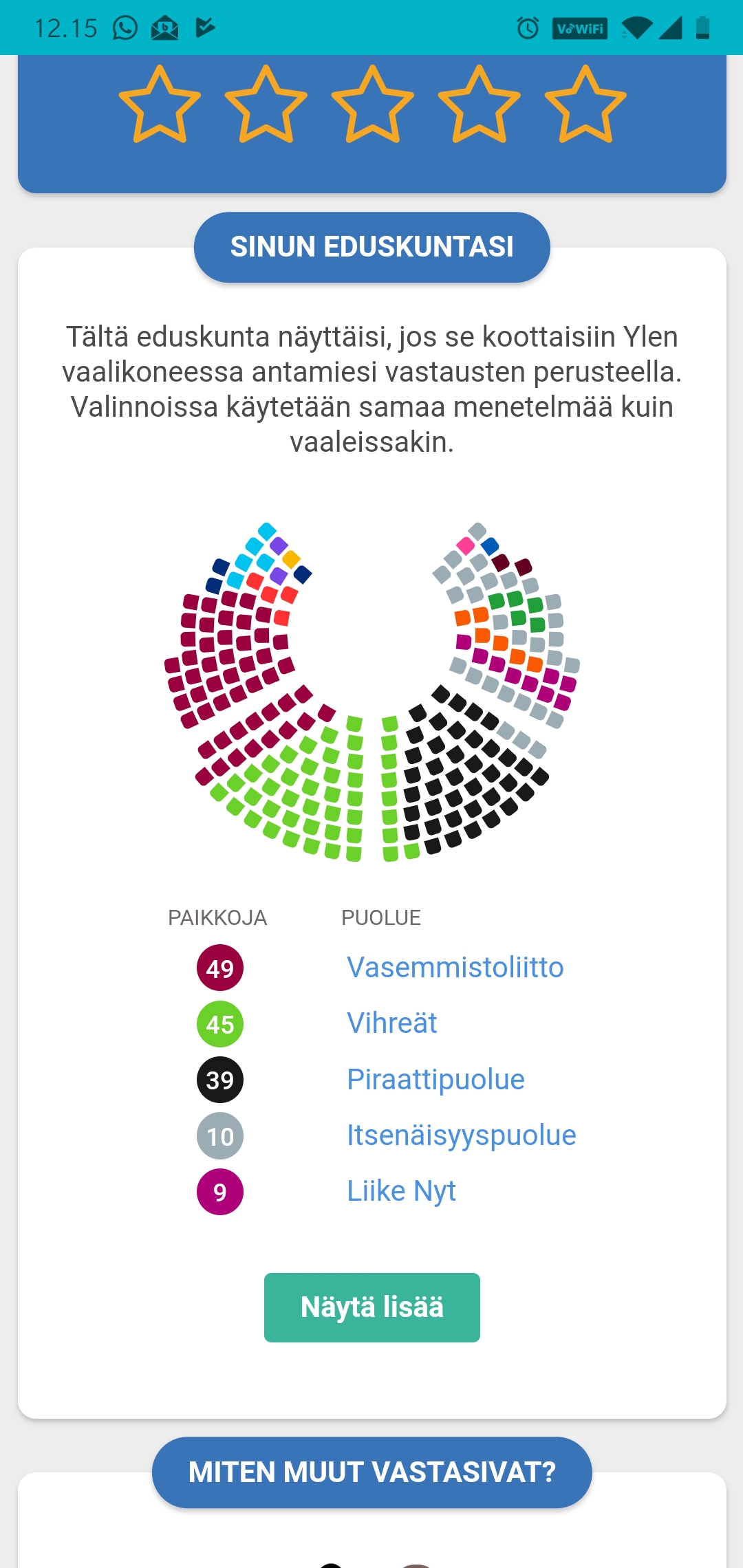Tap the Näytä lisää button
The height and width of the screenshot is (1568, 743).
[x=372, y=1307]
